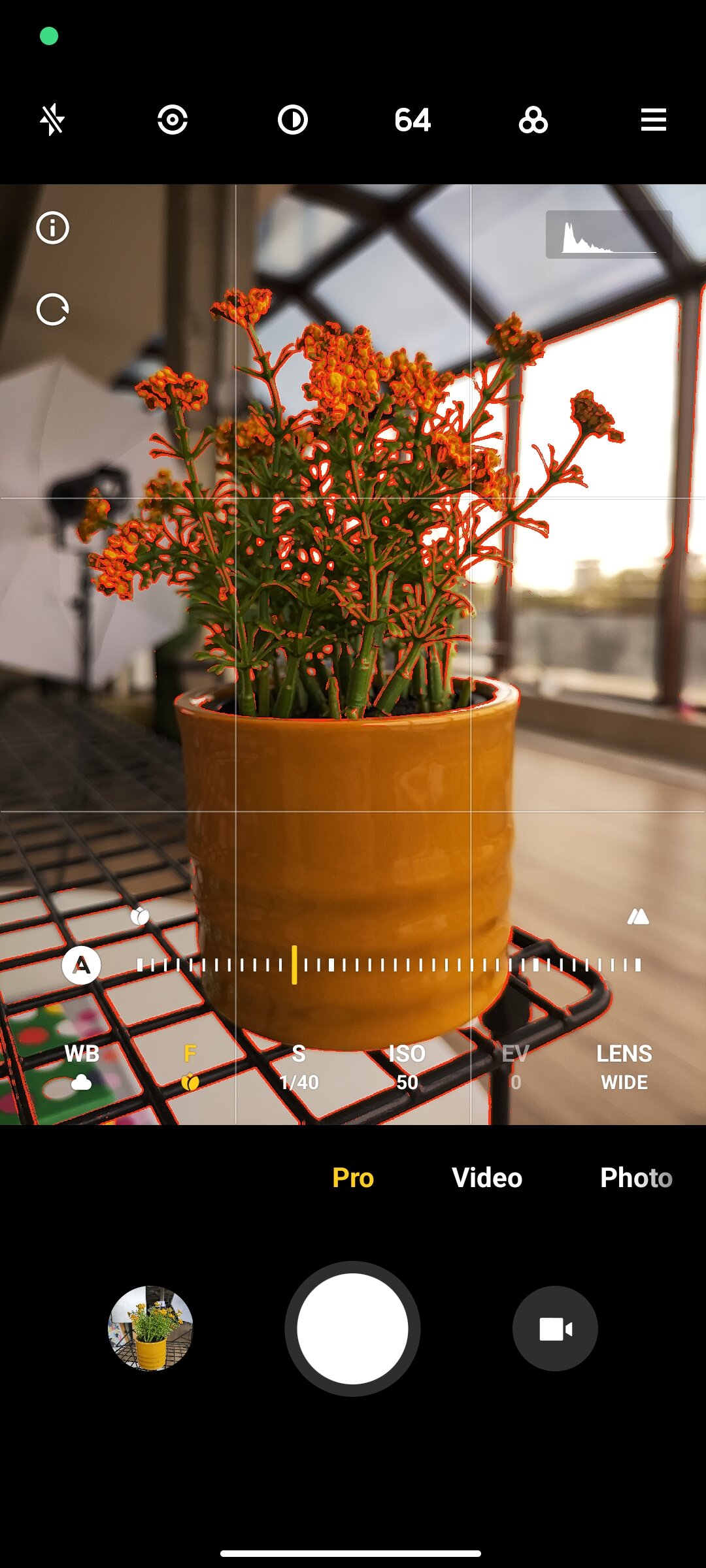Switch to Video mode

tap(487, 1178)
